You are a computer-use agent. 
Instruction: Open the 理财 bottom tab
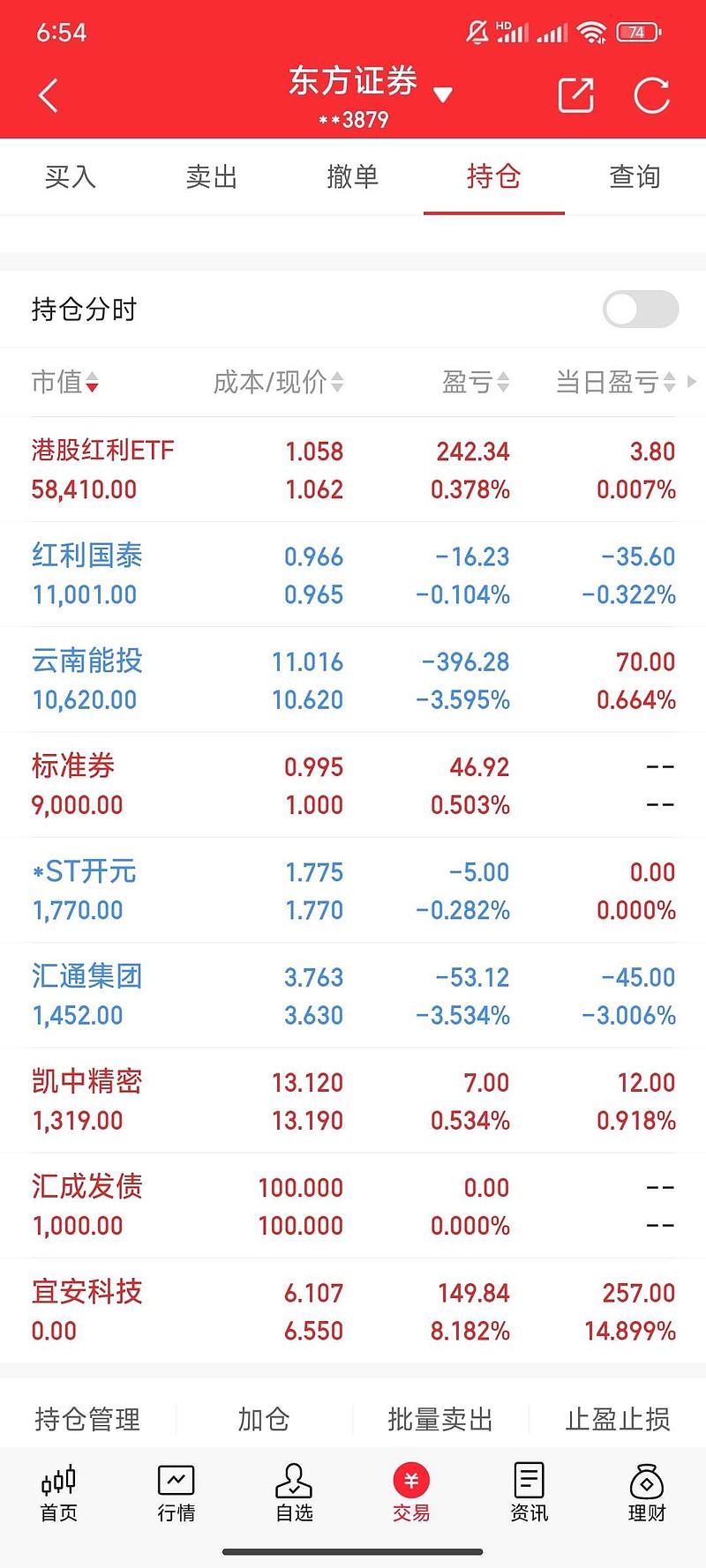tap(647, 1494)
